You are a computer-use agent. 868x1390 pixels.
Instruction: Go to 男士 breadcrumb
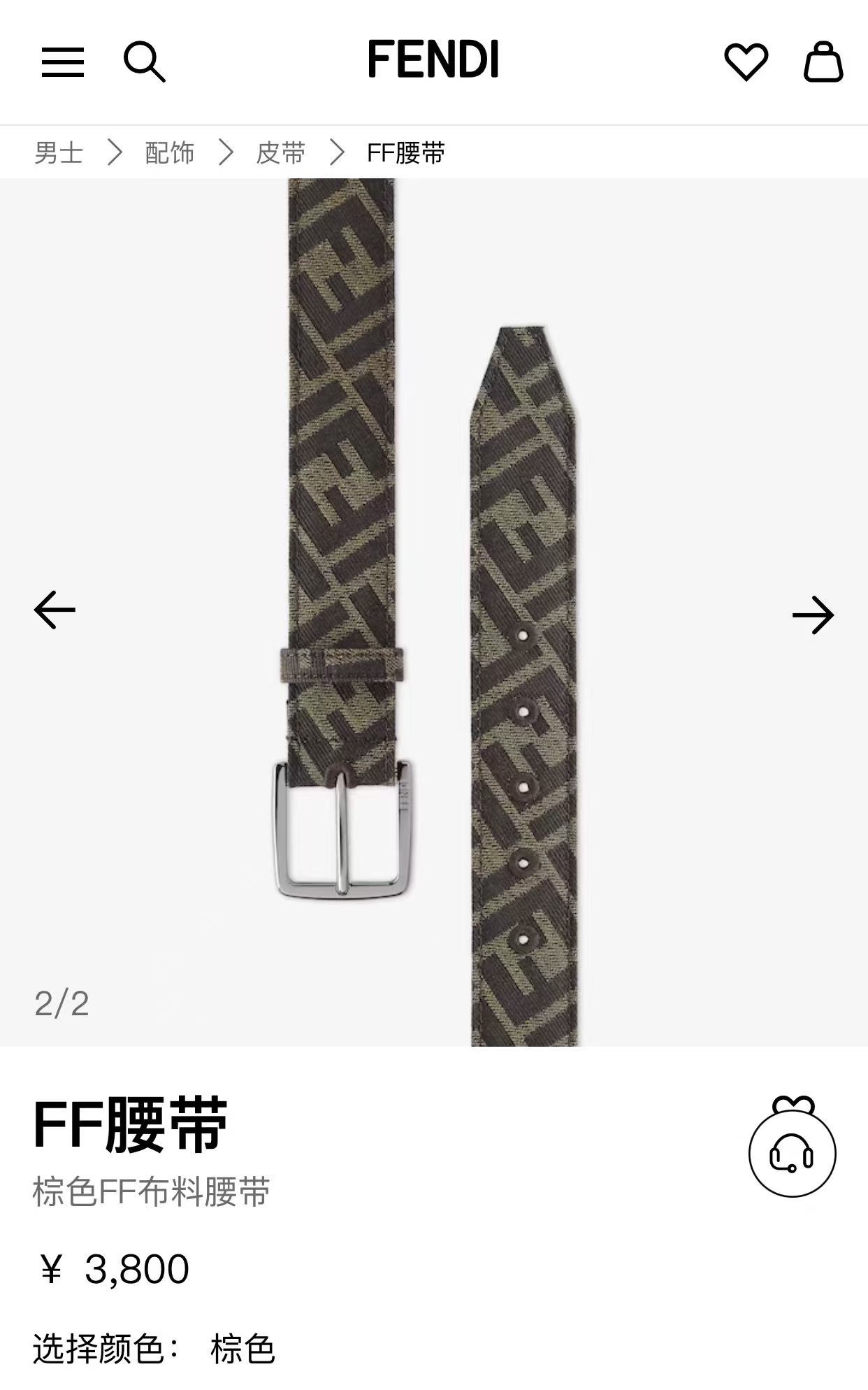click(59, 152)
